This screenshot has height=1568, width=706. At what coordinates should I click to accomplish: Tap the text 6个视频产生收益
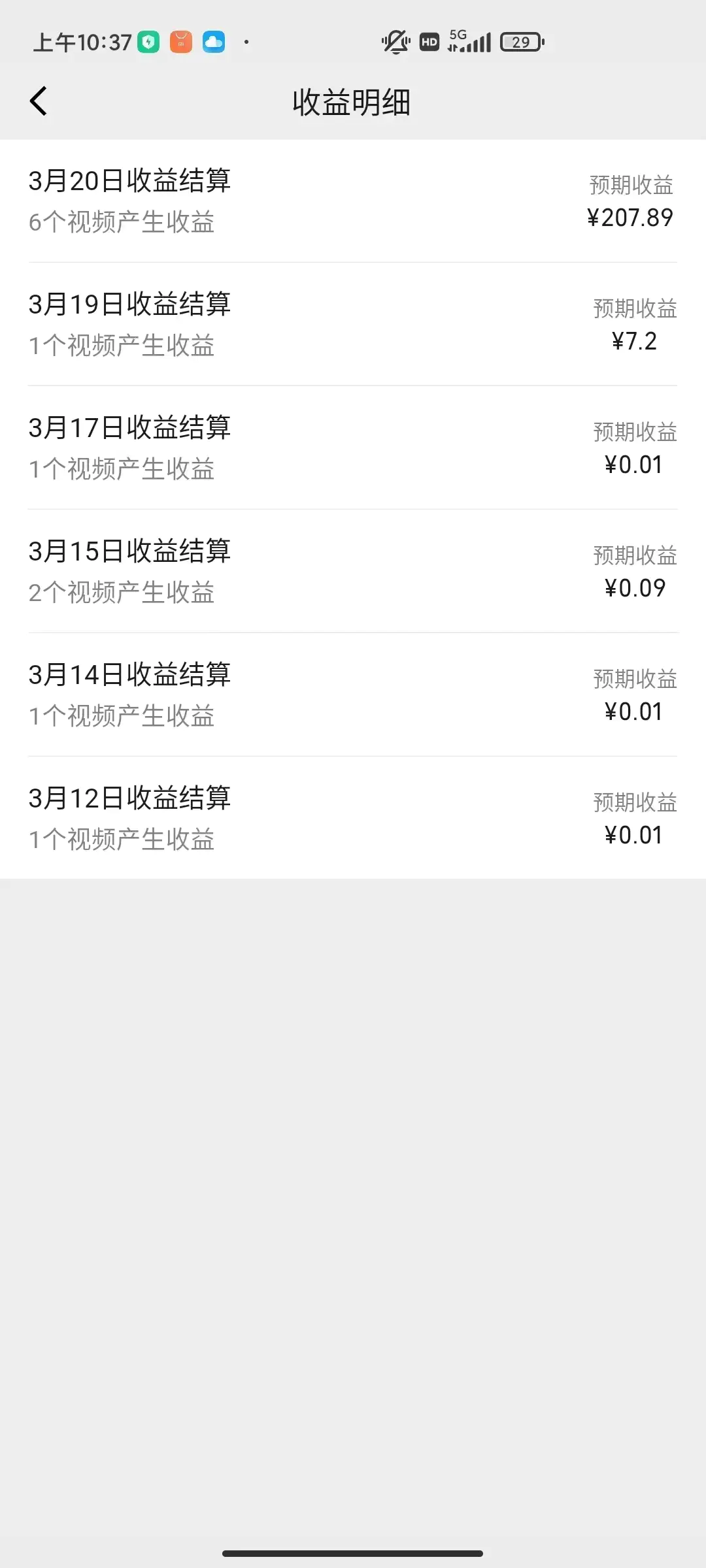(x=122, y=223)
